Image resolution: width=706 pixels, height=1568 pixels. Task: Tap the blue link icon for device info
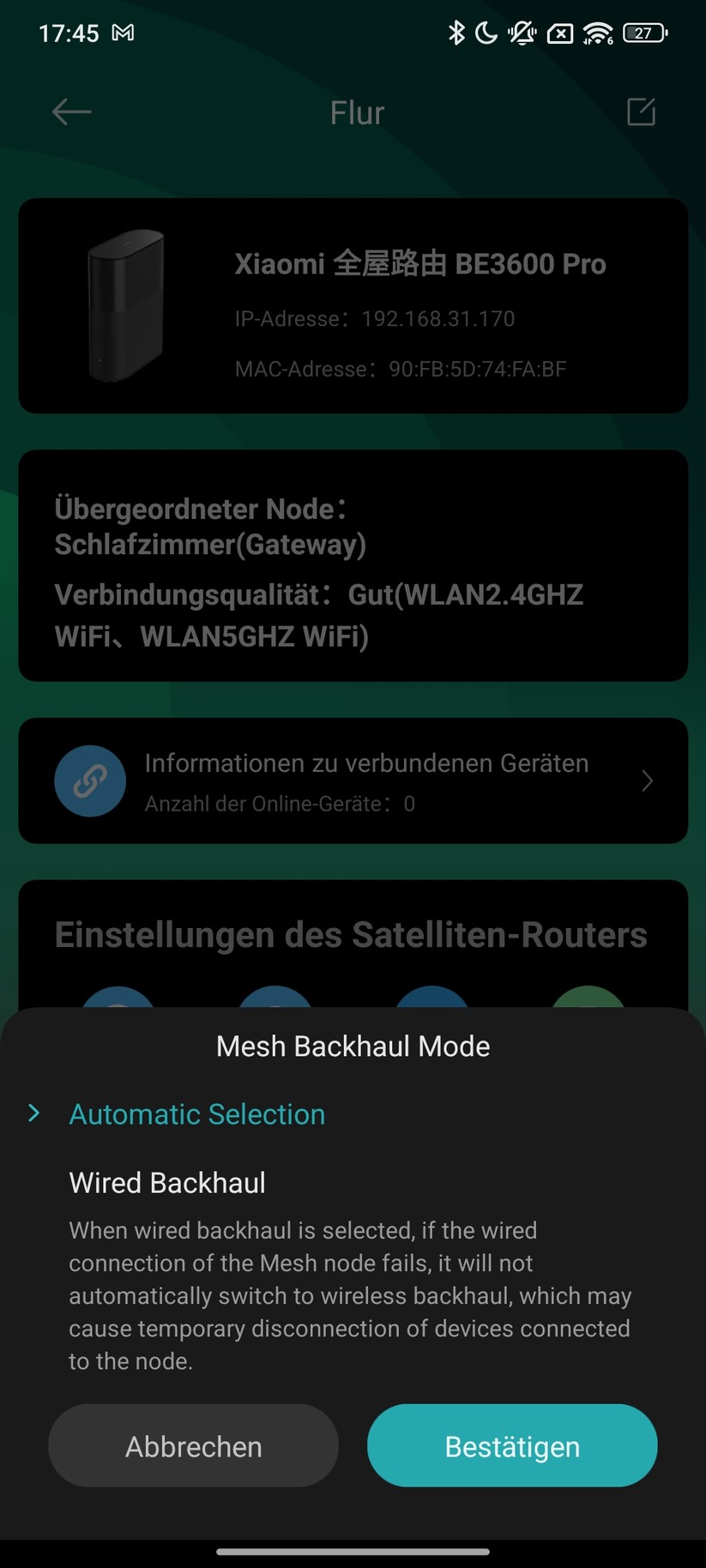coord(90,781)
